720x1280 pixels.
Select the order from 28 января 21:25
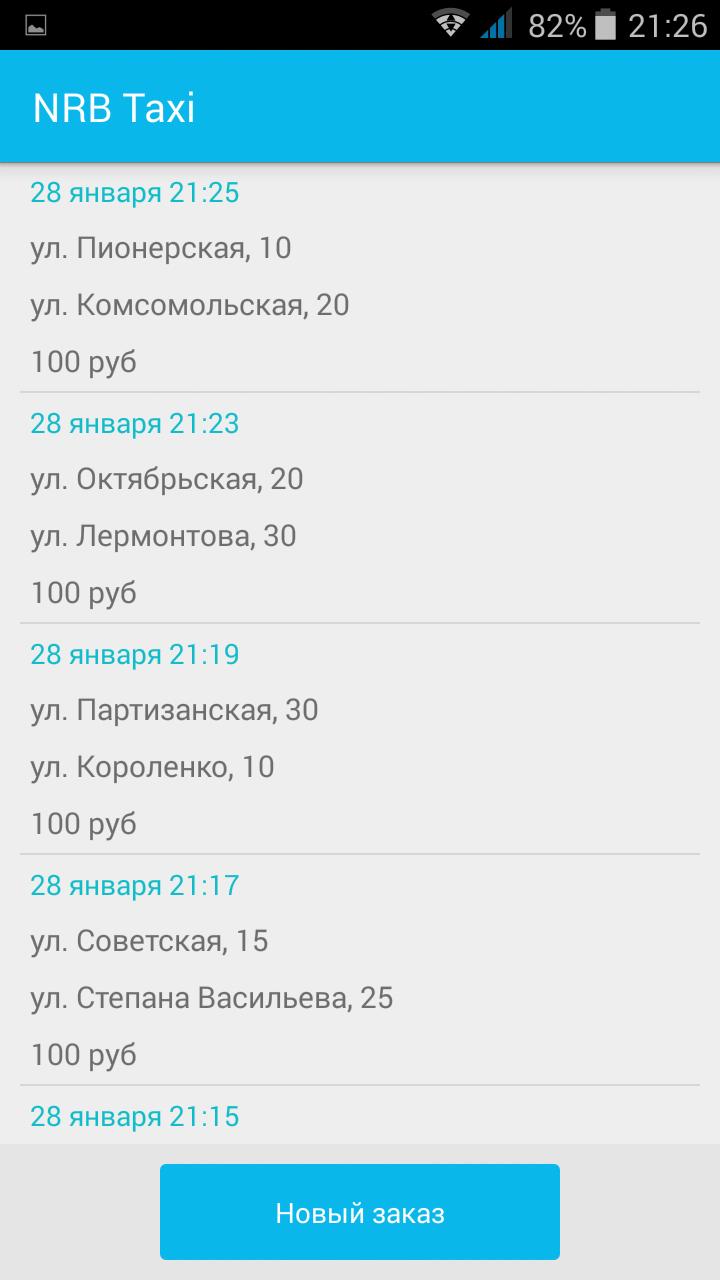pyautogui.click(x=135, y=192)
